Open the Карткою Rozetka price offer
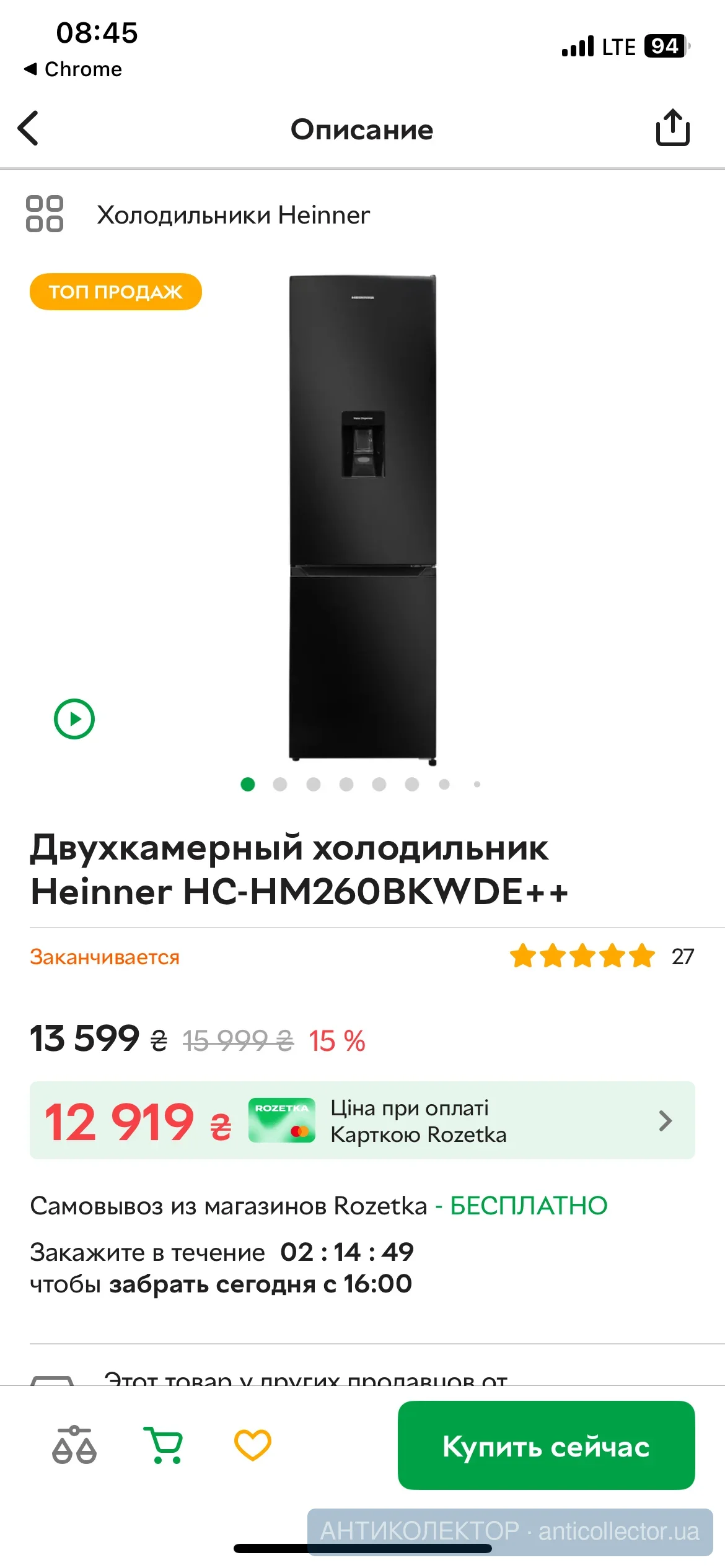This screenshot has width=725, height=1568. 362,1120
